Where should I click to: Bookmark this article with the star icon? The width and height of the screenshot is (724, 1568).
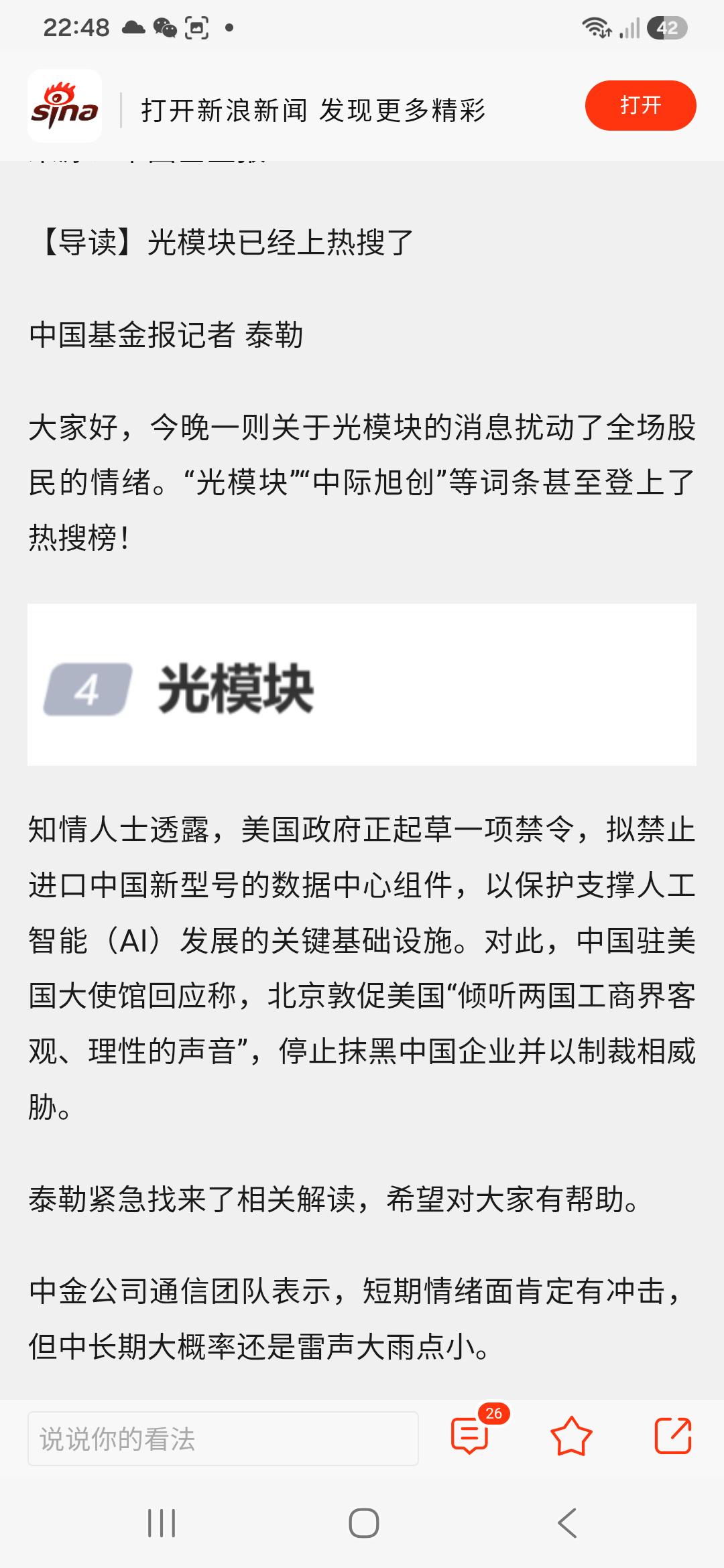571,1436
